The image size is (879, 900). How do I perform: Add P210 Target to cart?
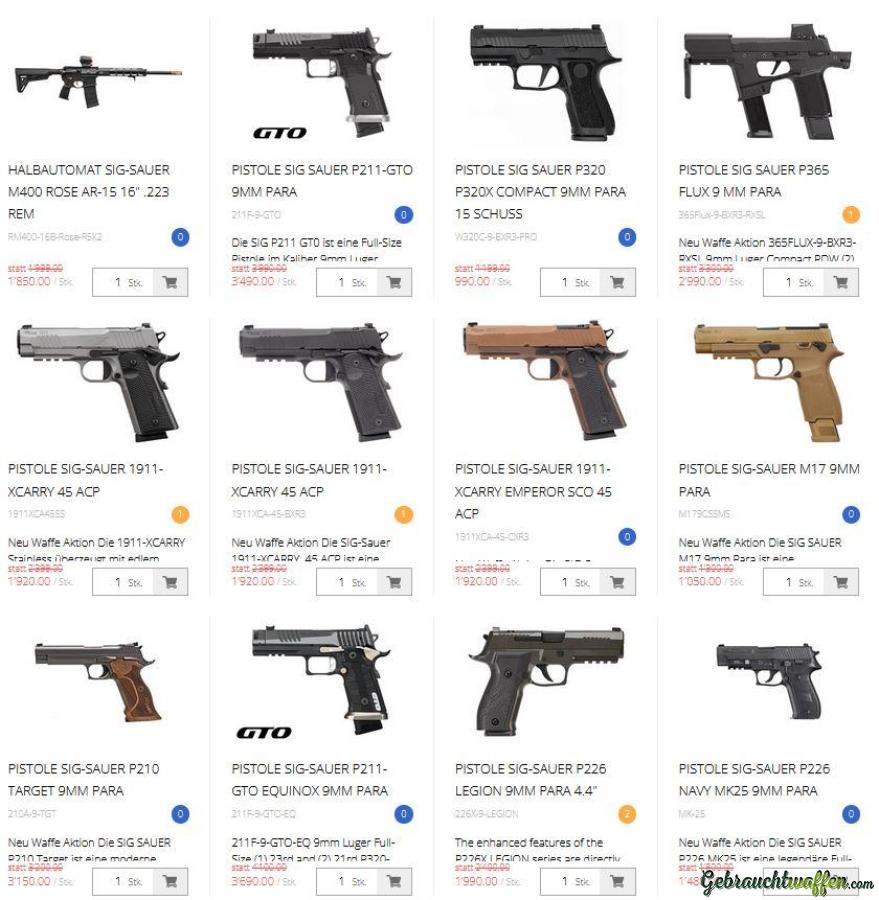[x=170, y=881]
